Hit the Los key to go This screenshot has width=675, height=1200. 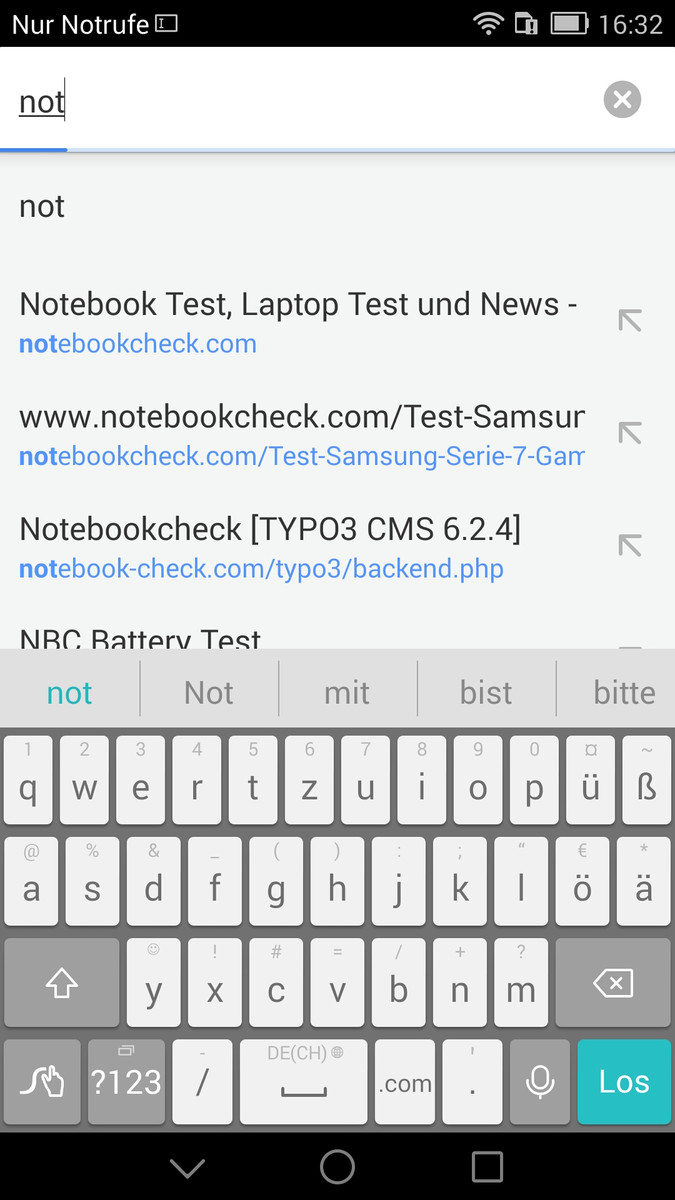pos(624,1082)
